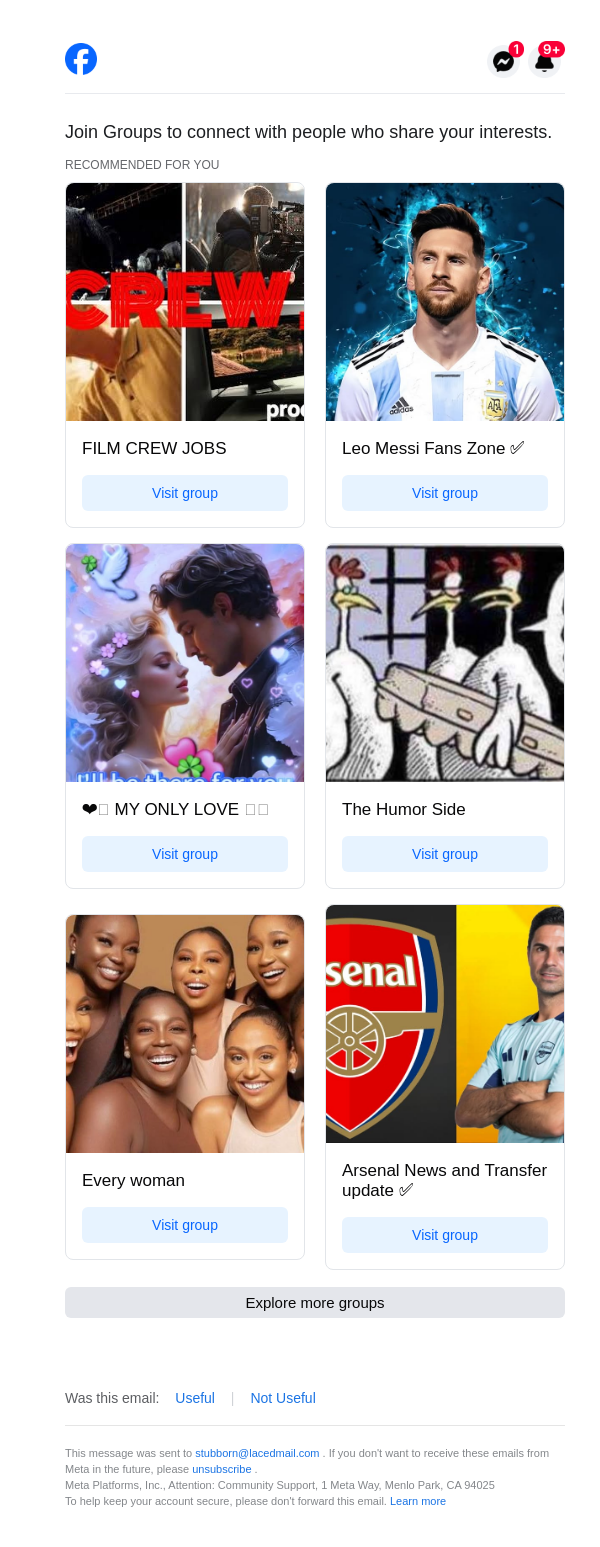Open the notifications bell
The image size is (600, 1547).
click(544, 62)
